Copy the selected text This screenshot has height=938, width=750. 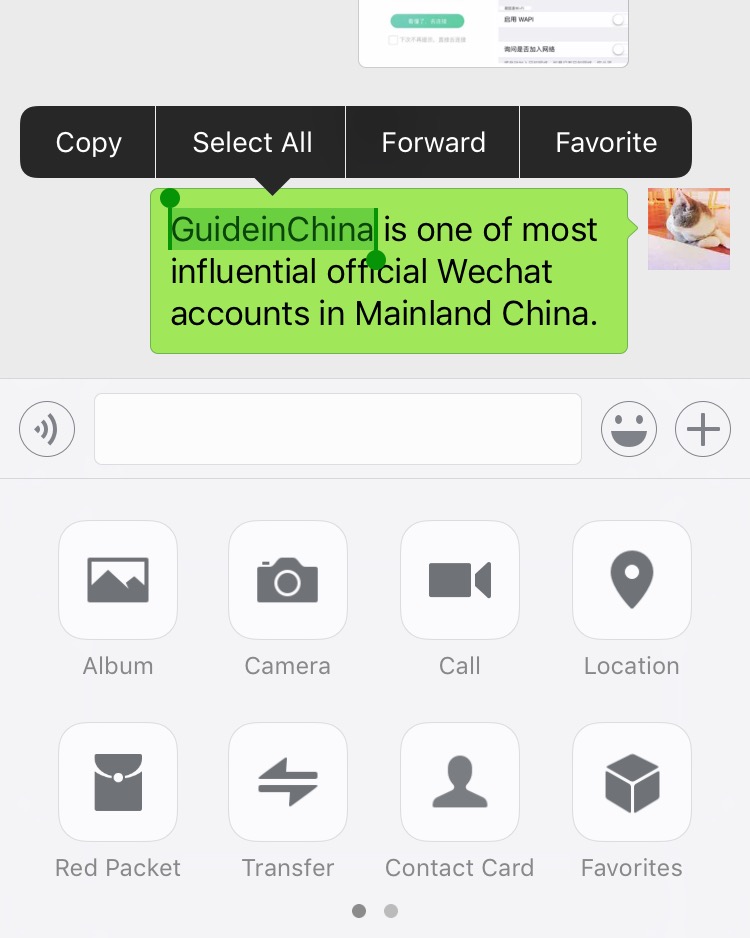point(88,143)
